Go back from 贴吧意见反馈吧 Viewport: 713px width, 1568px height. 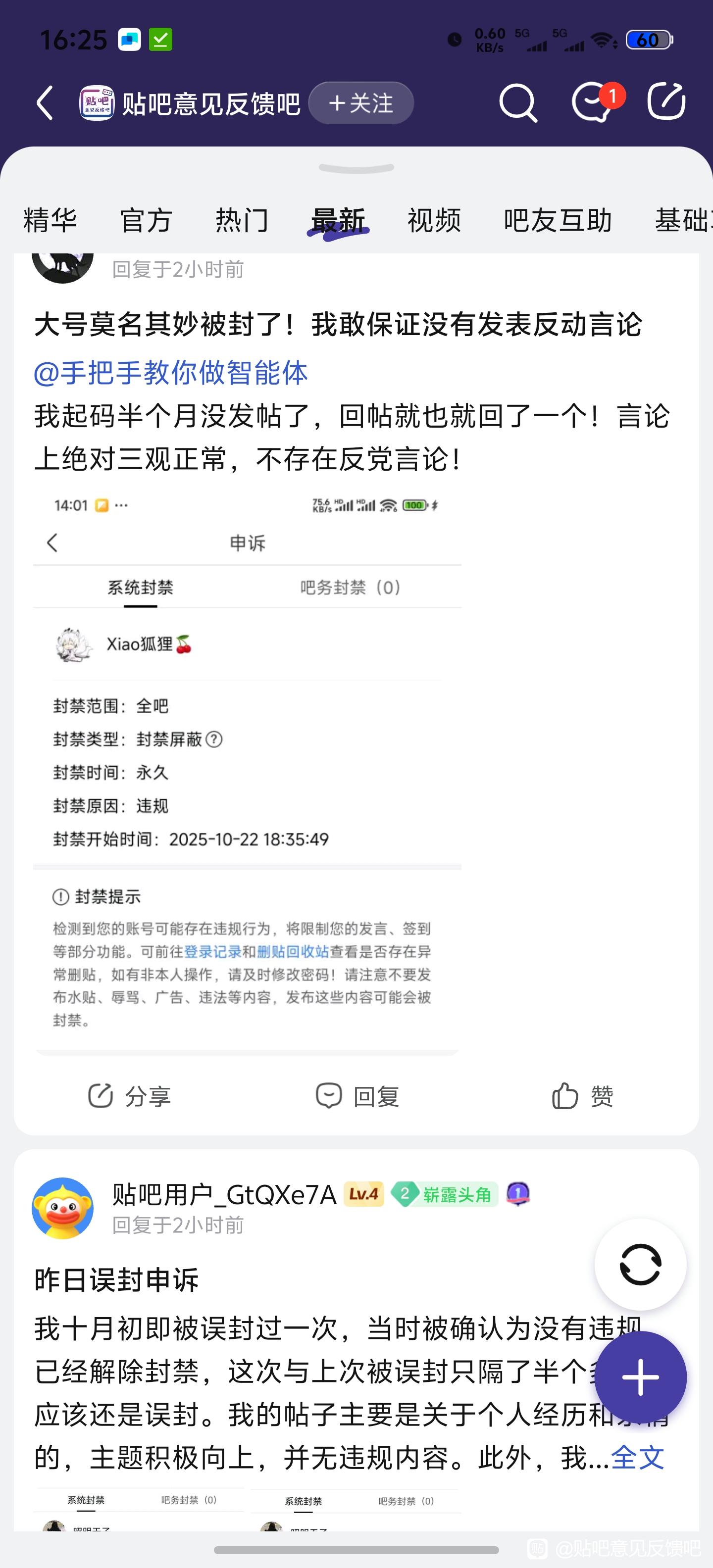(45, 102)
